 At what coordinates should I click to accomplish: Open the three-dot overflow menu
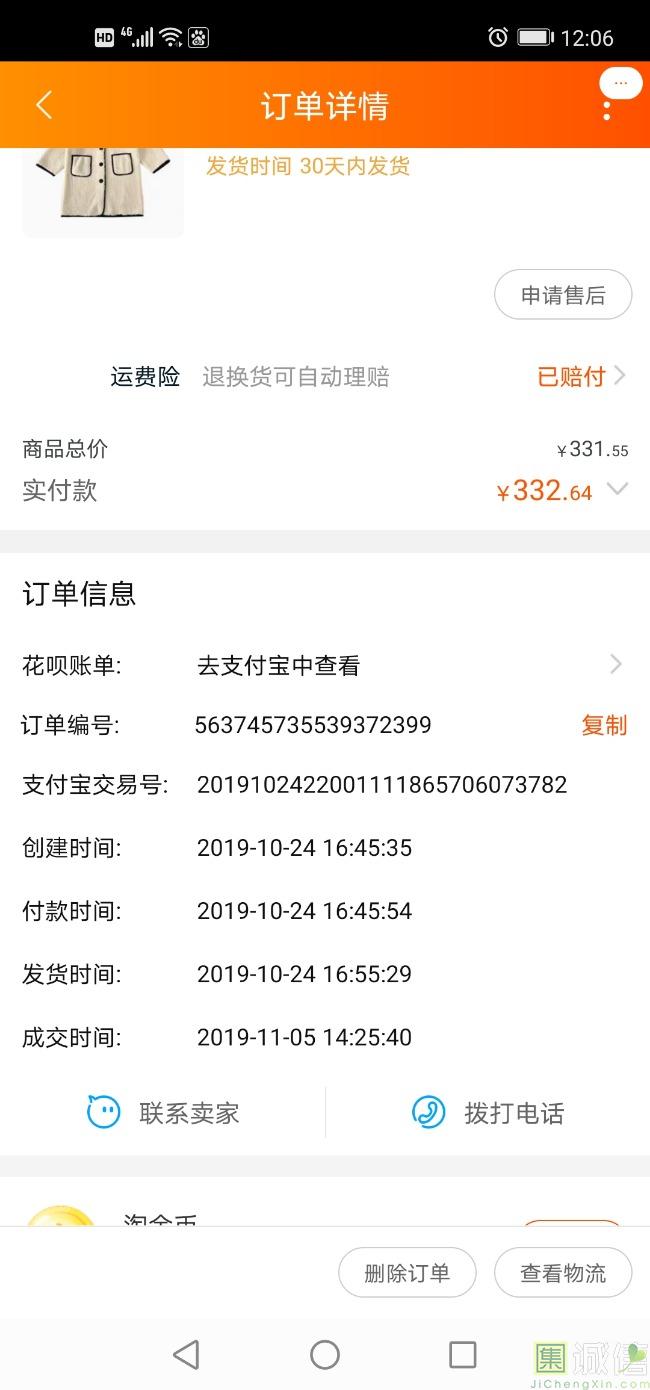(606, 110)
